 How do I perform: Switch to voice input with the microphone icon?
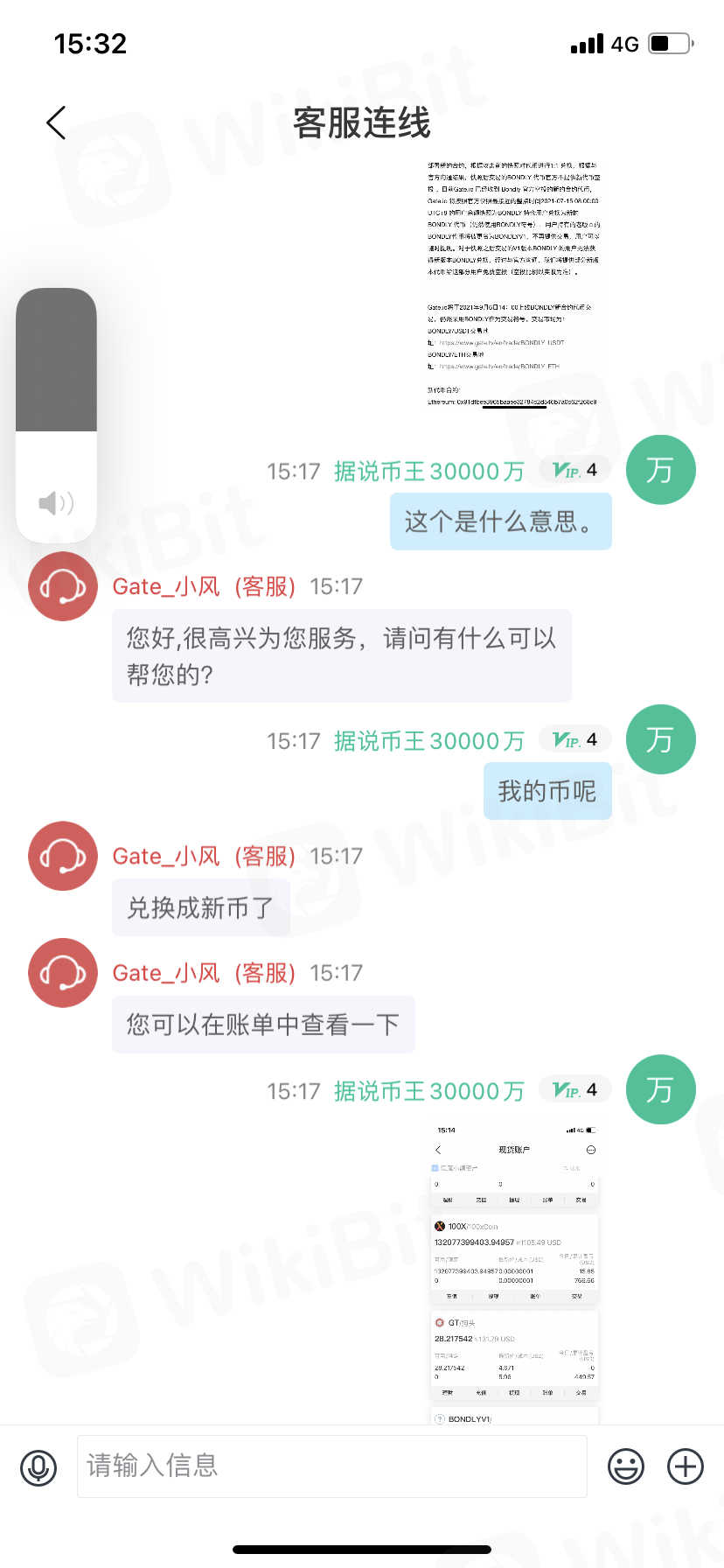pyautogui.click(x=38, y=1467)
